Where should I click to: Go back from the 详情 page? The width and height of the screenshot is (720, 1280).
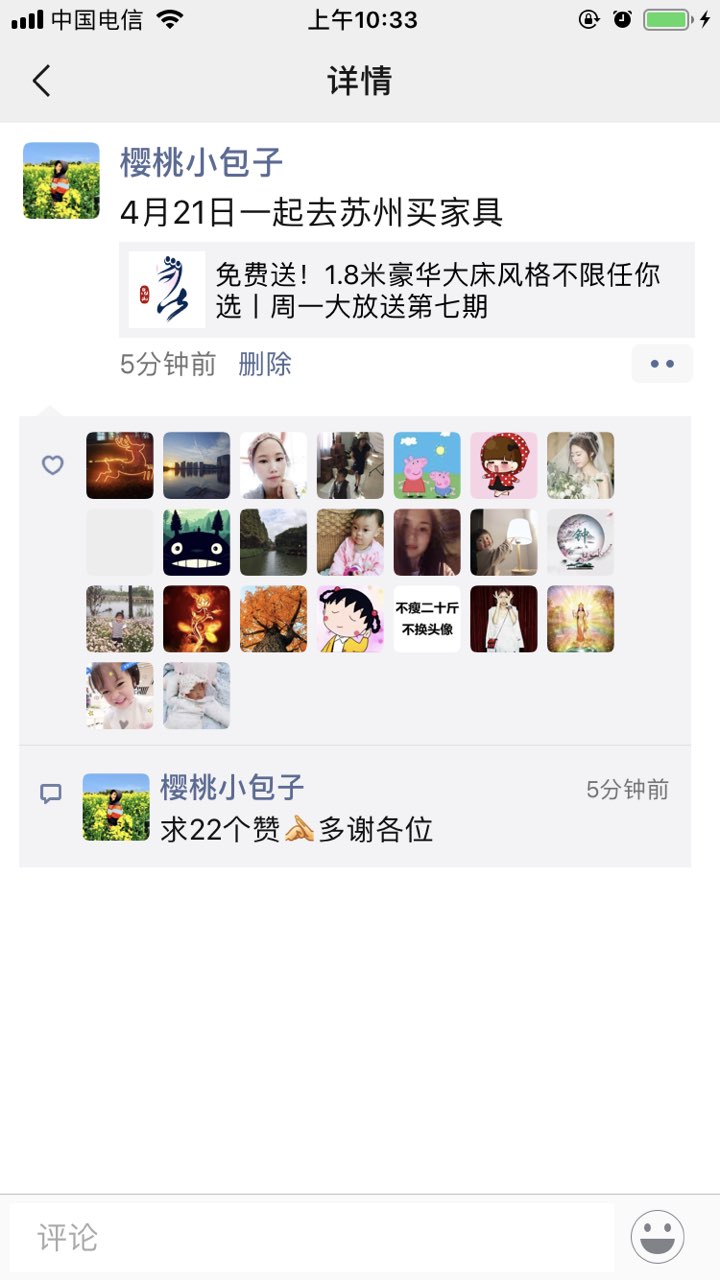[x=41, y=80]
